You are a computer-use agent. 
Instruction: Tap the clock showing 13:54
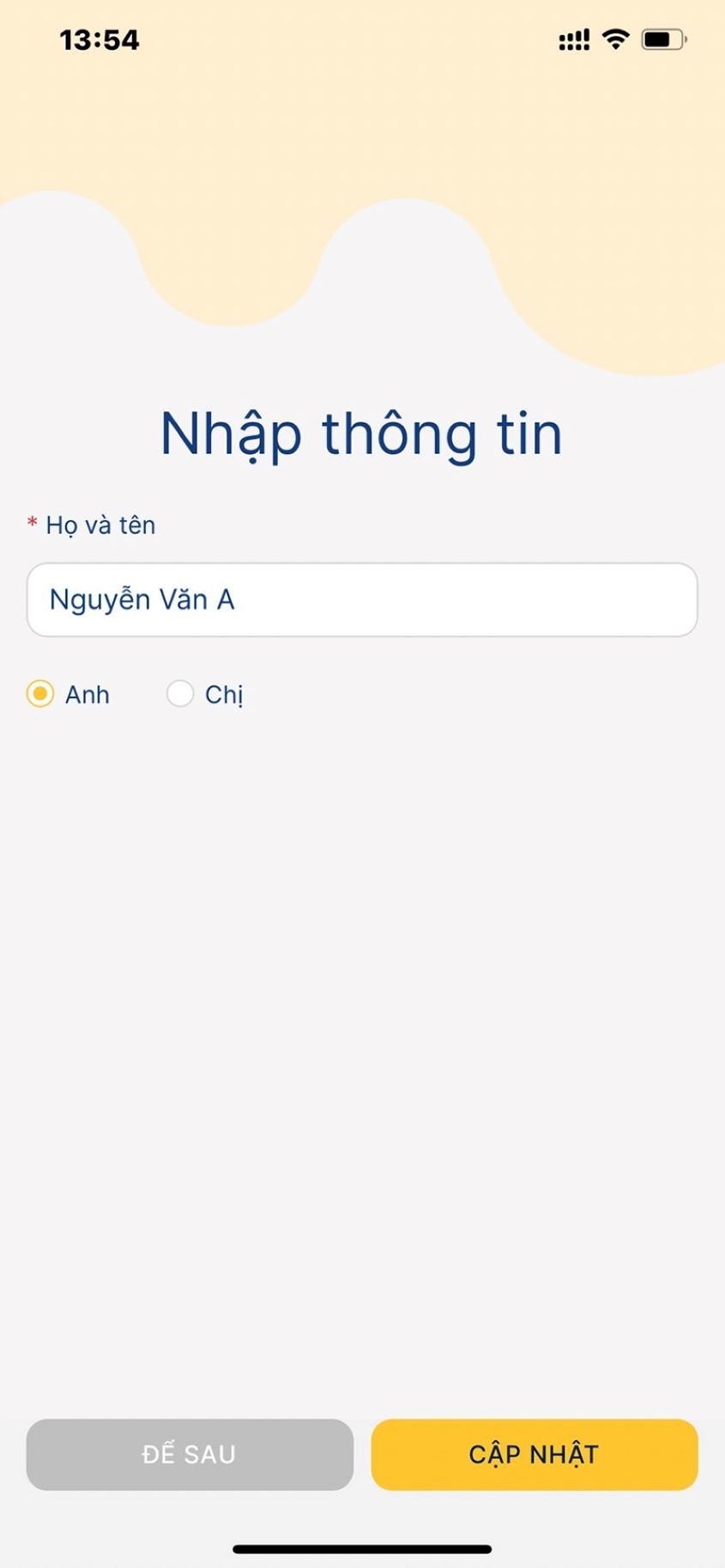[x=100, y=39]
